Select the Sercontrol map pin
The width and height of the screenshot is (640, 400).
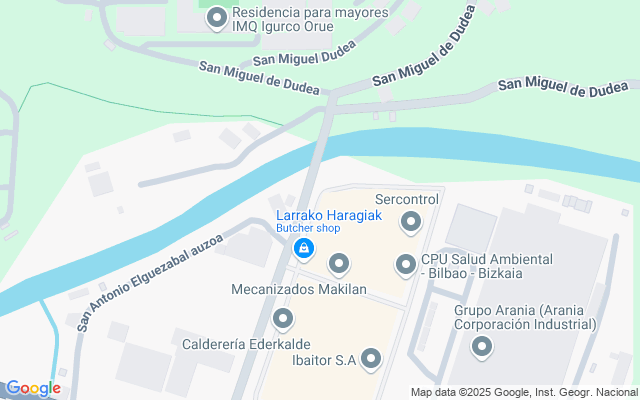coord(410,221)
